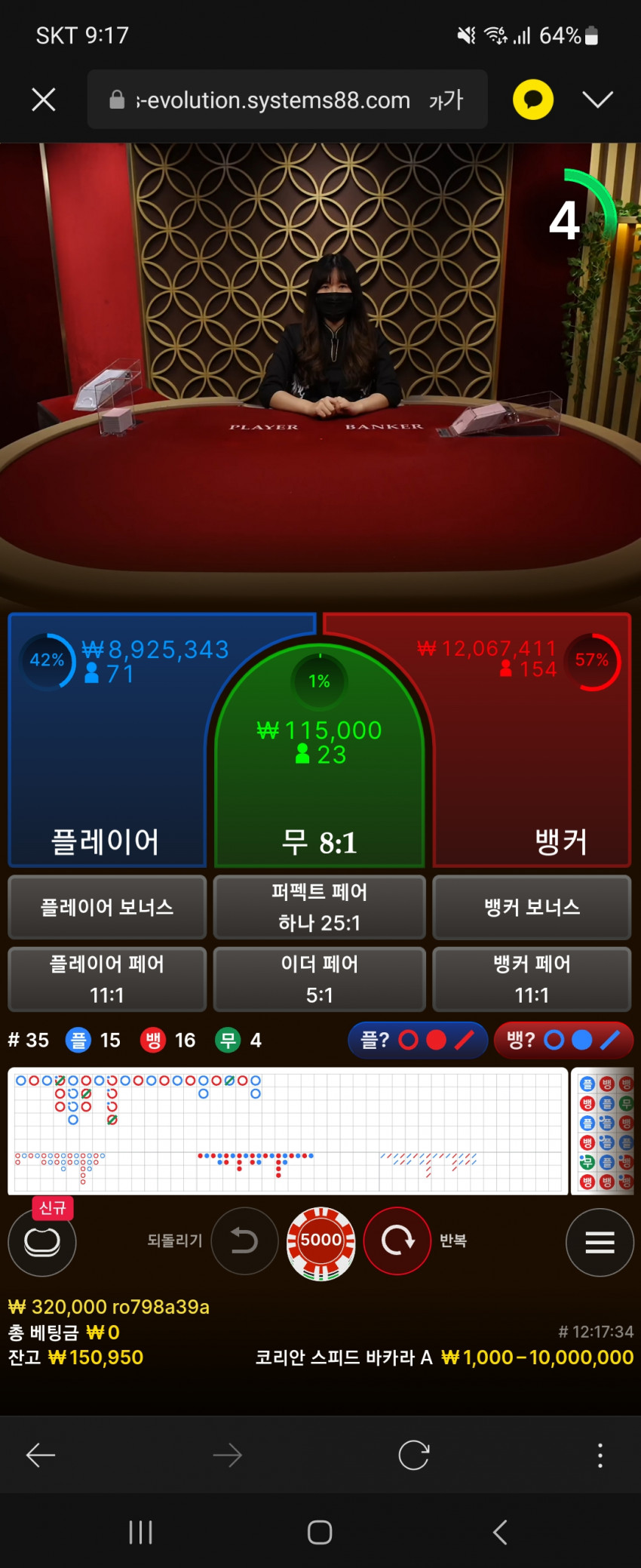Select 퍼펙트 페어 하나 25:1 bet
Viewport: 641px width, 1568px height.
[320, 907]
